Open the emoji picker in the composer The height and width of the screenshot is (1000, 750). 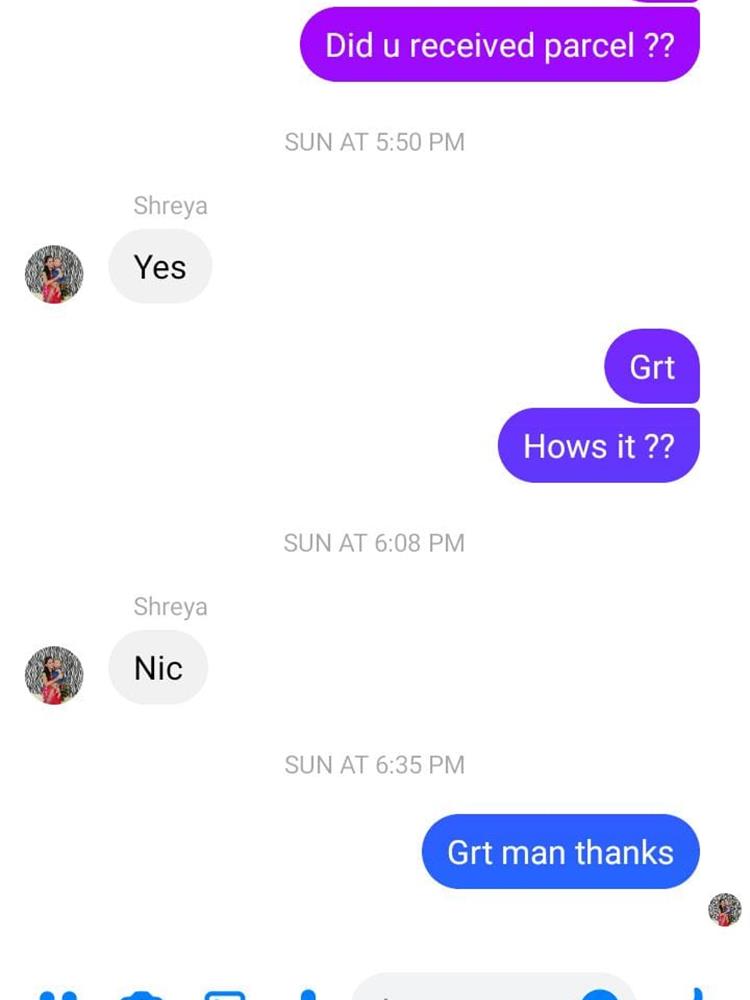pyautogui.click(x=600, y=993)
